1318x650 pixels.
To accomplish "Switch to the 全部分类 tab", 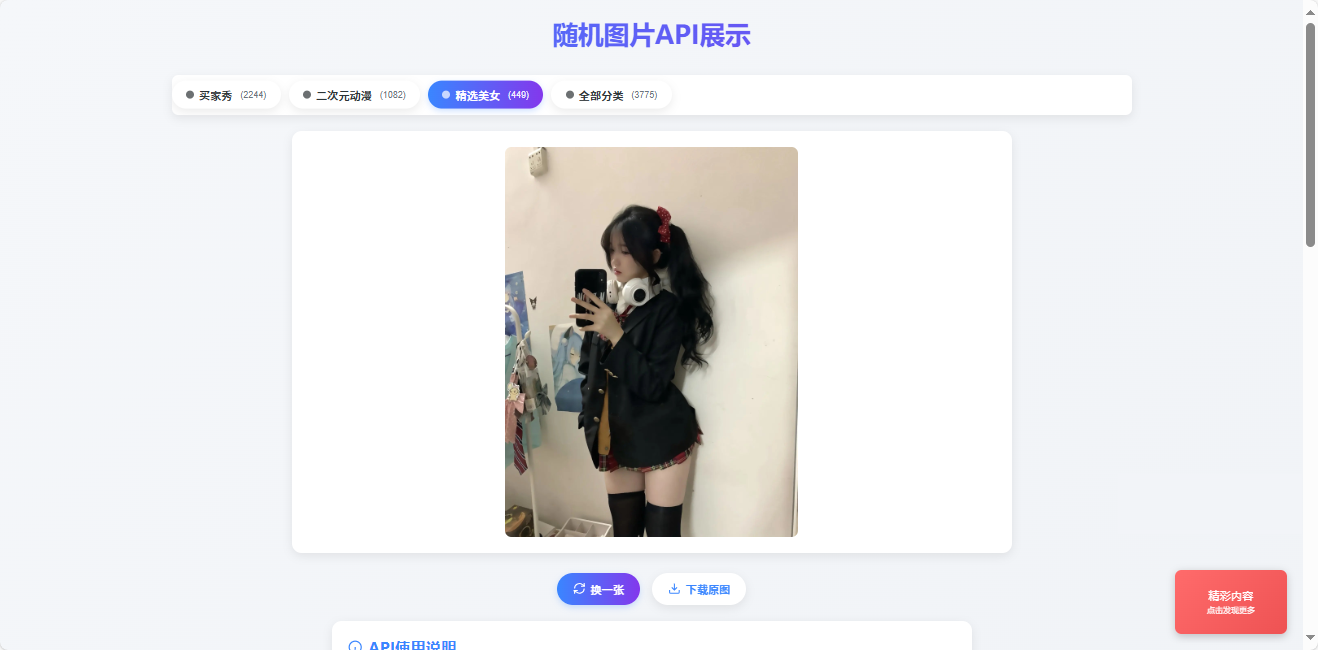I will (x=611, y=95).
